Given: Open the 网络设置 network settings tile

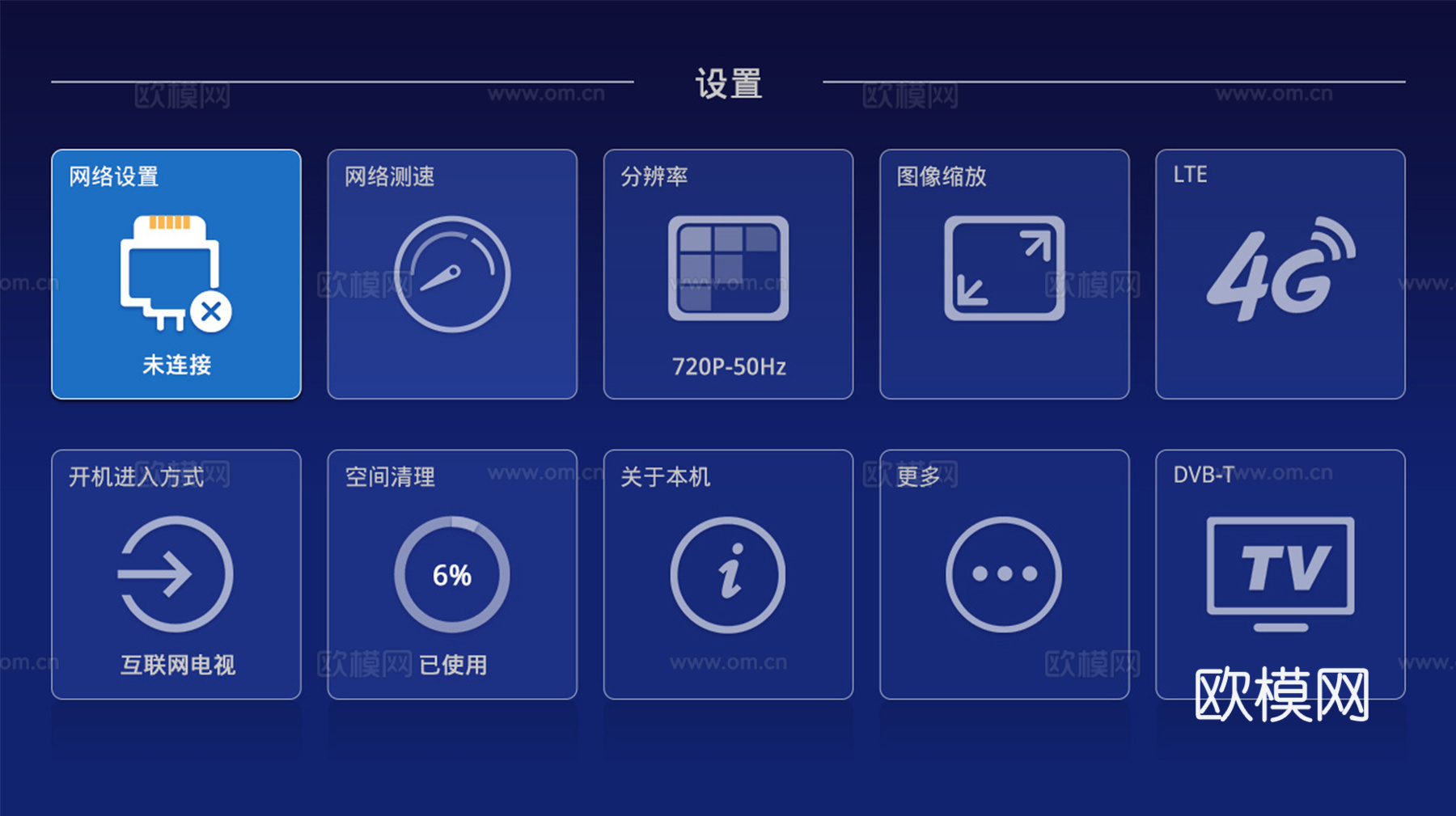Looking at the screenshot, I should click(176, 274).
